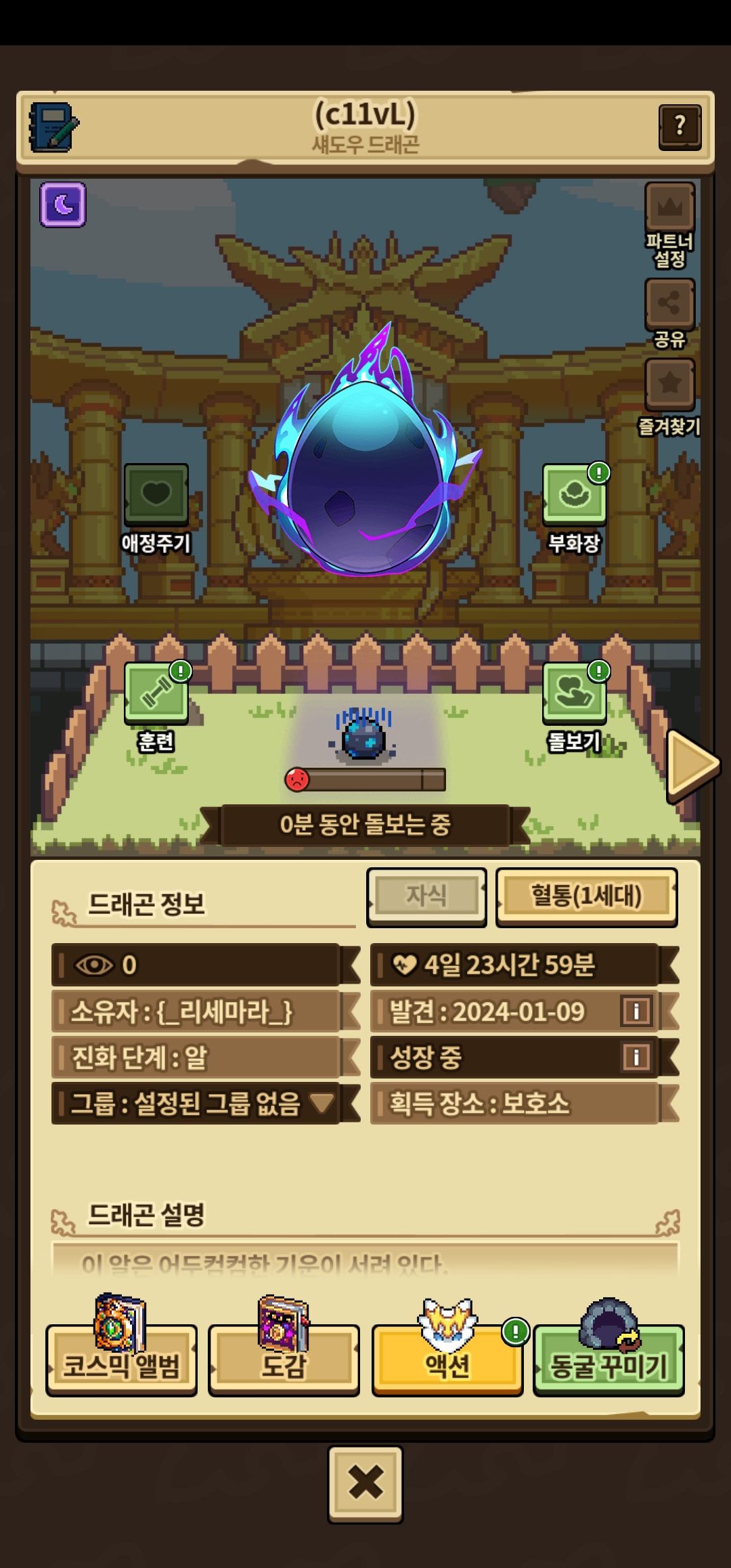Open info icon next to 성장 중
Screen dimensions: 731x1568
636,1057
